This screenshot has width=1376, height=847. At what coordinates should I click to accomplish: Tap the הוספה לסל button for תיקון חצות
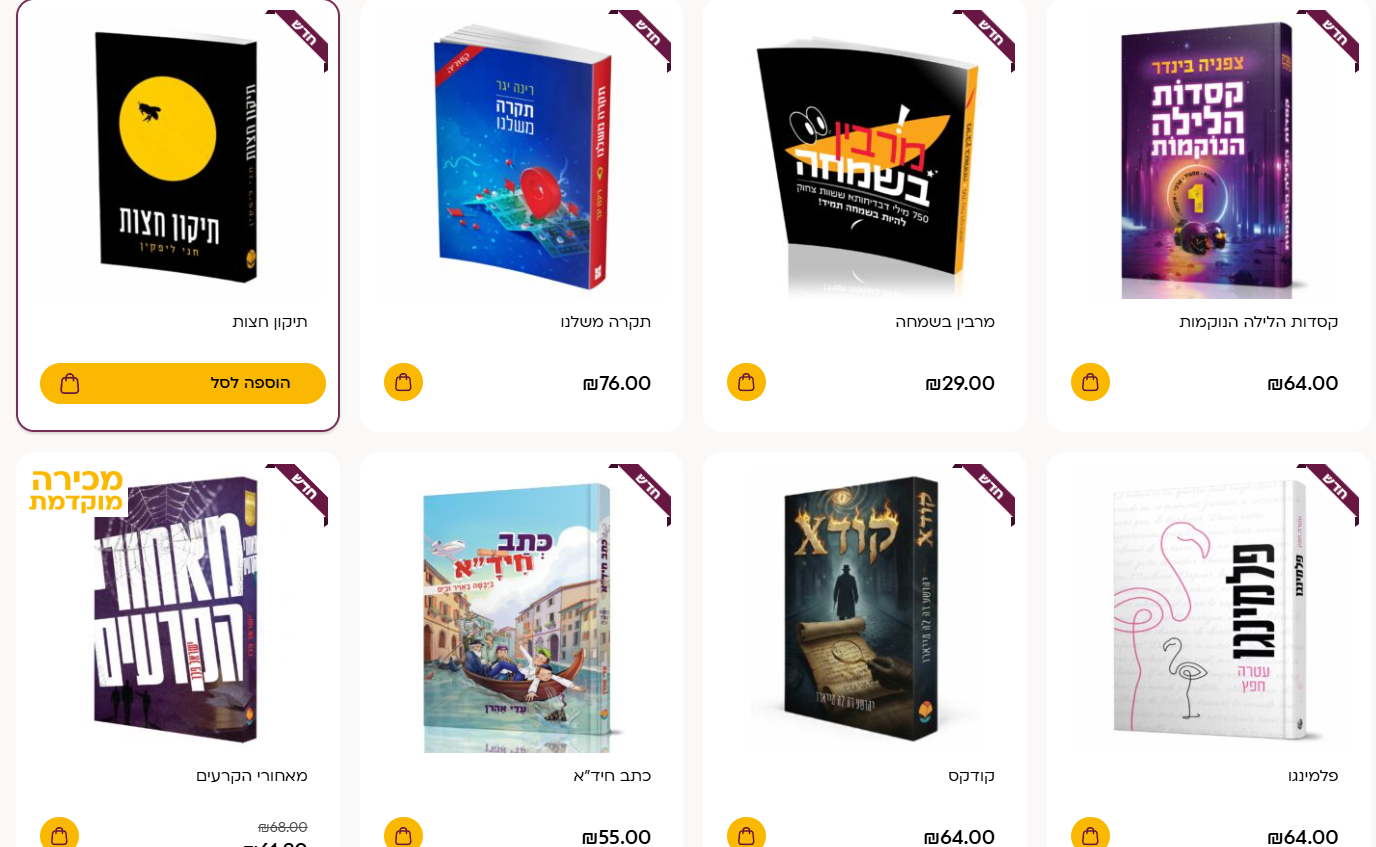coord(183,383)
